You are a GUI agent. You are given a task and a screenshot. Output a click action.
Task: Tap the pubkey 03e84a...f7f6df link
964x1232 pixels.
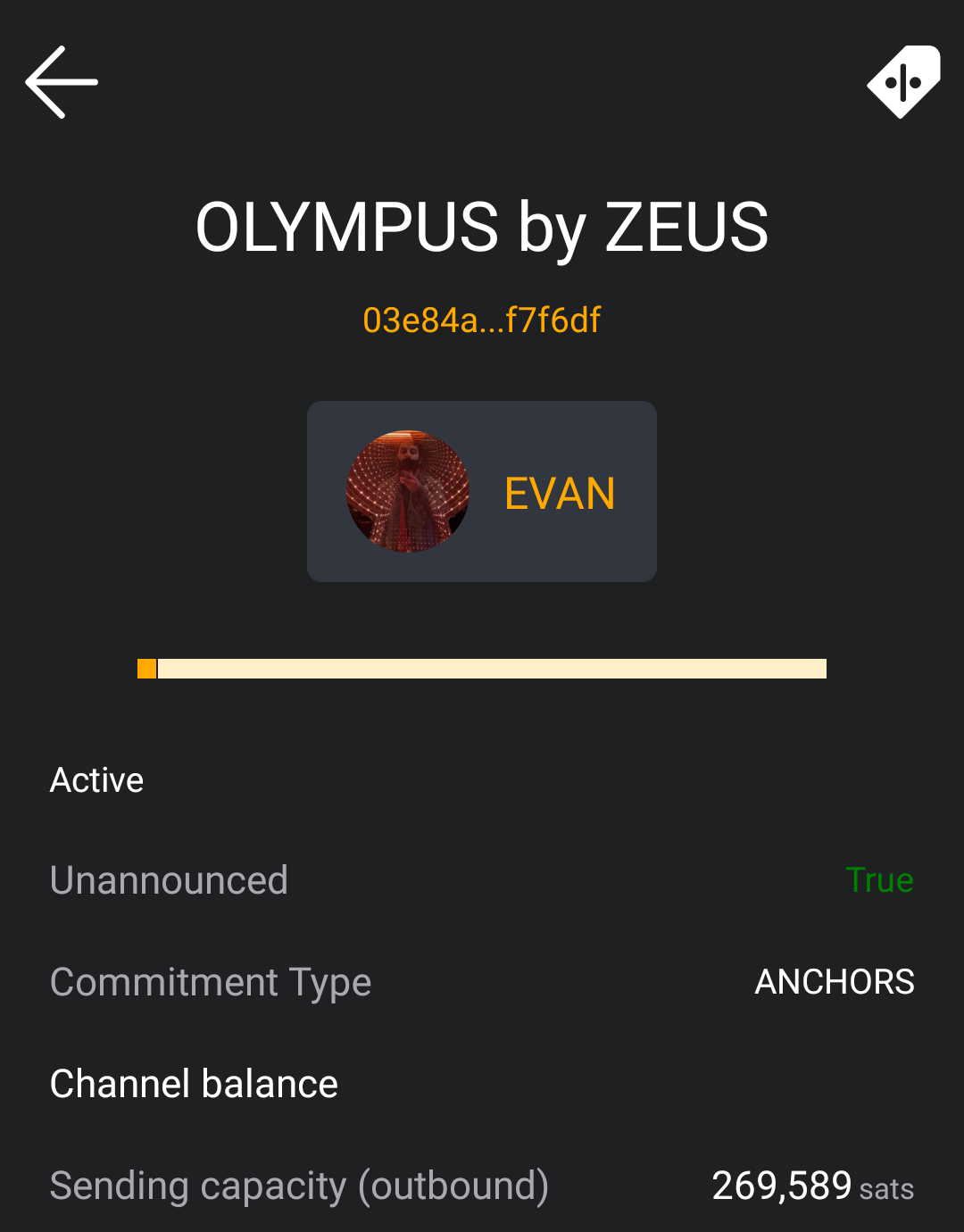point(482,320)
